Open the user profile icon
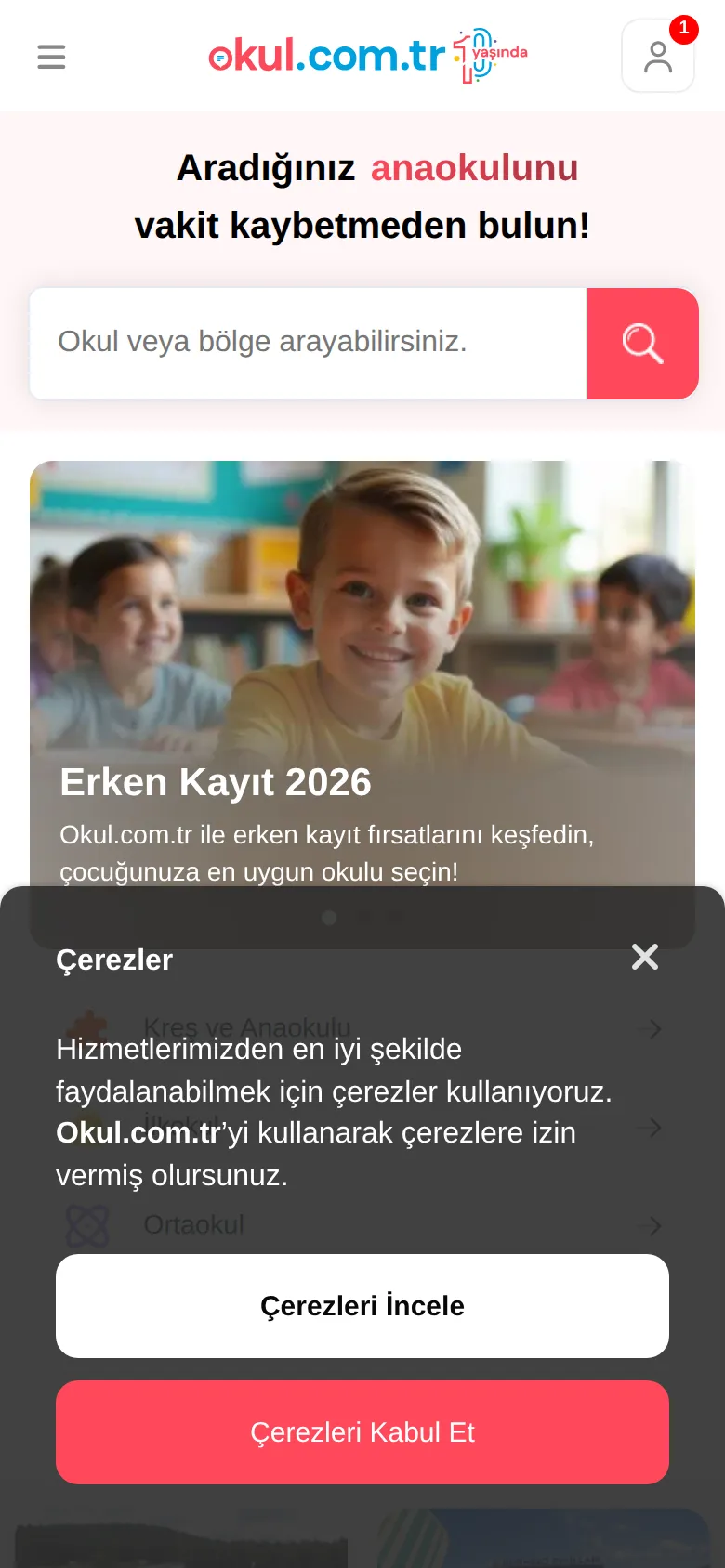Screen dimensions: 725x1568 tap(658, 56)
